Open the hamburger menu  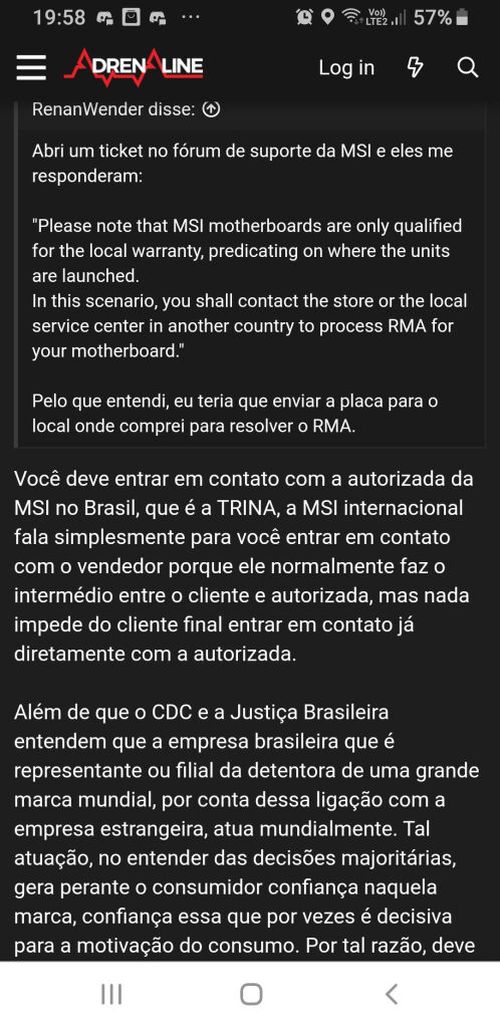point(31,68)
